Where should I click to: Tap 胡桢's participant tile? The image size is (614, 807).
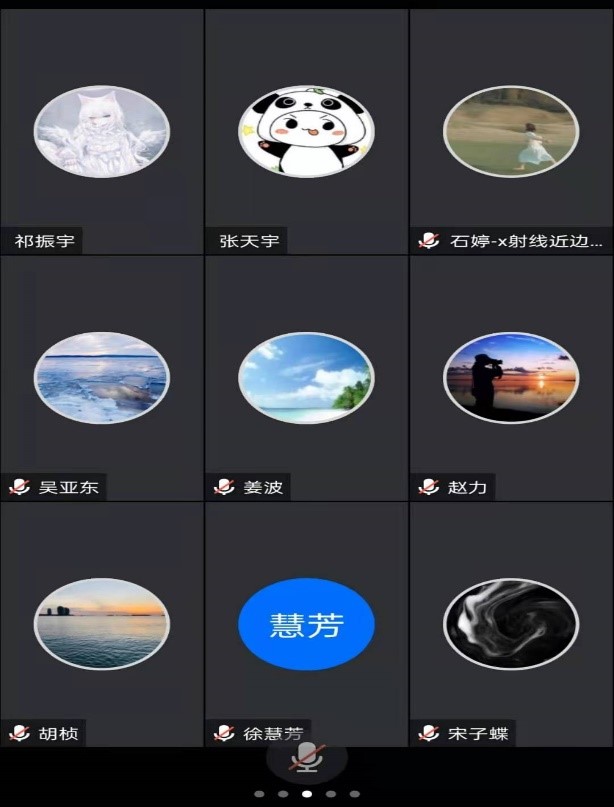102,623
